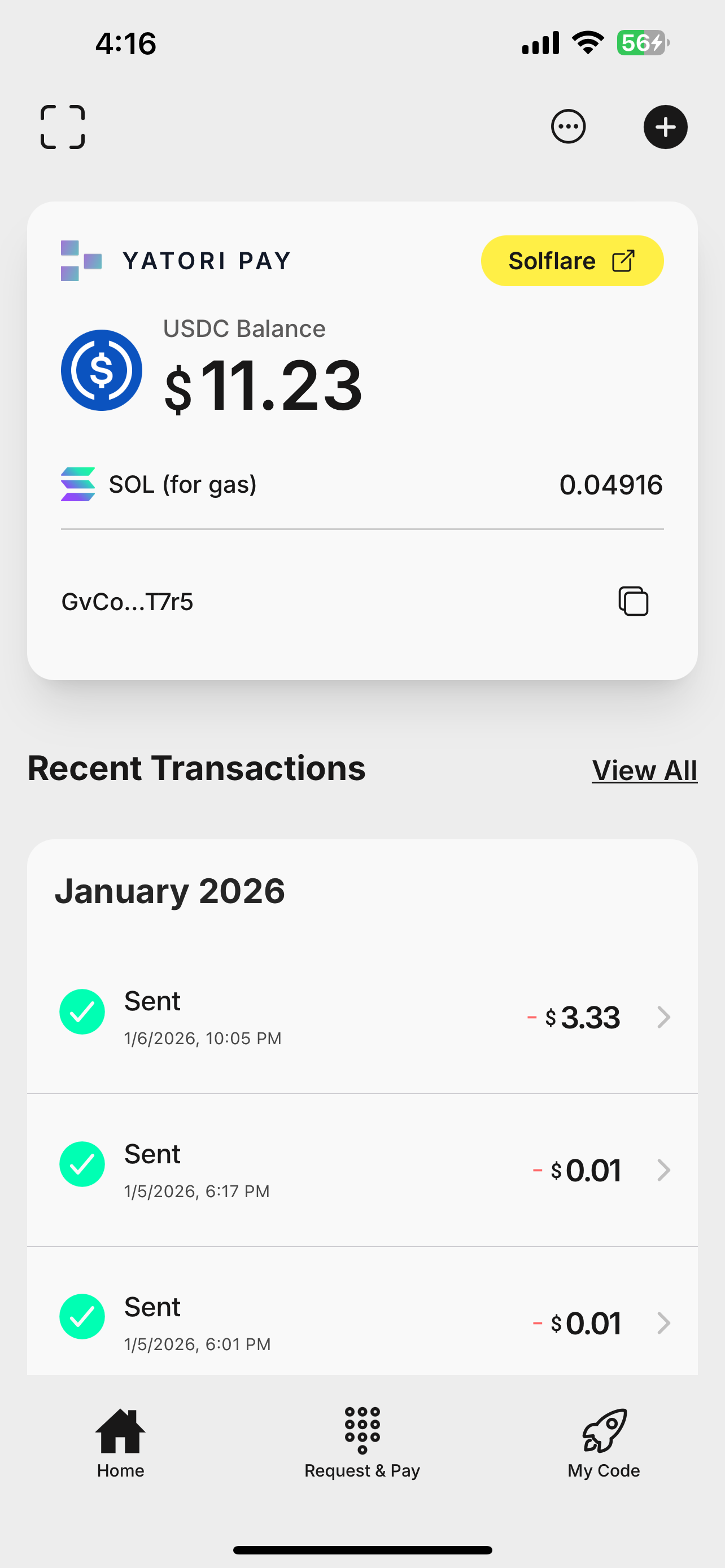Tap the USDC coin icon
725x1568 pixels.
tap(101, 370)
